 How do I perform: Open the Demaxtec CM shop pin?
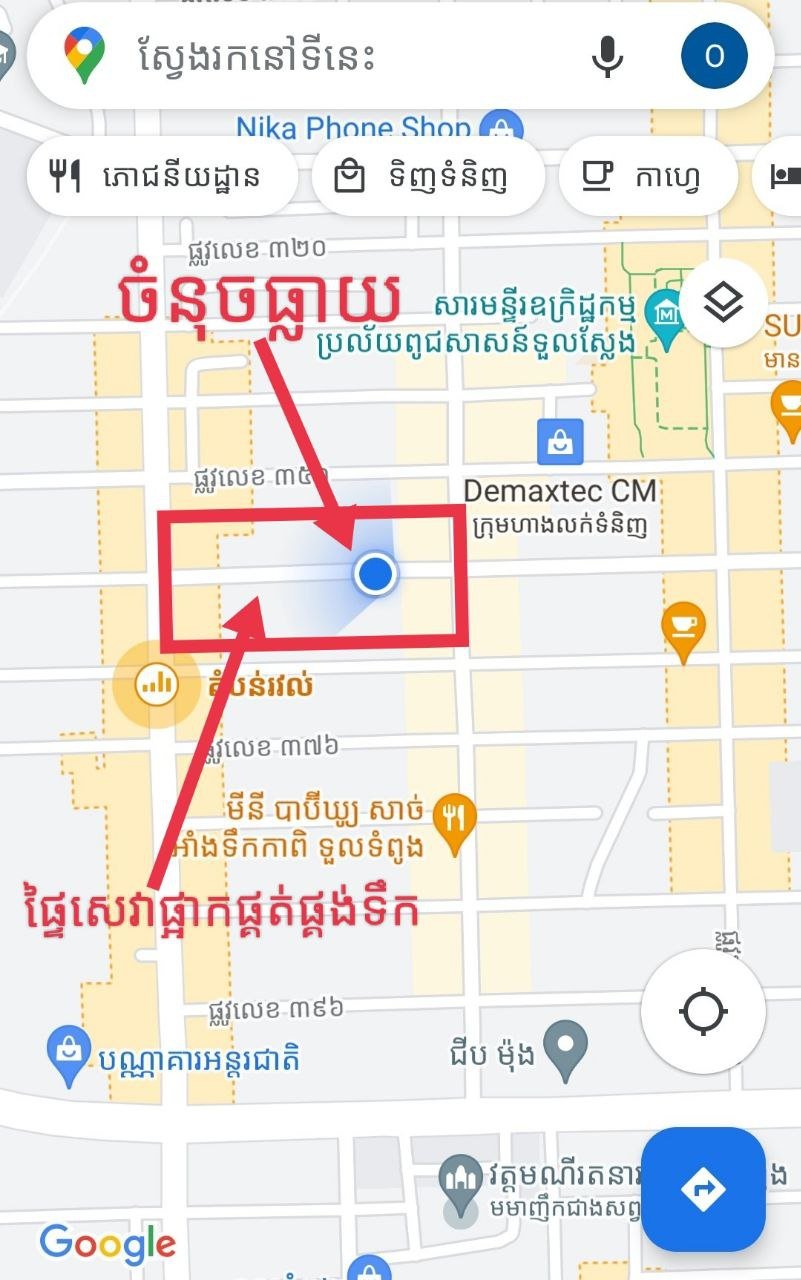click(x=560, y=441)
